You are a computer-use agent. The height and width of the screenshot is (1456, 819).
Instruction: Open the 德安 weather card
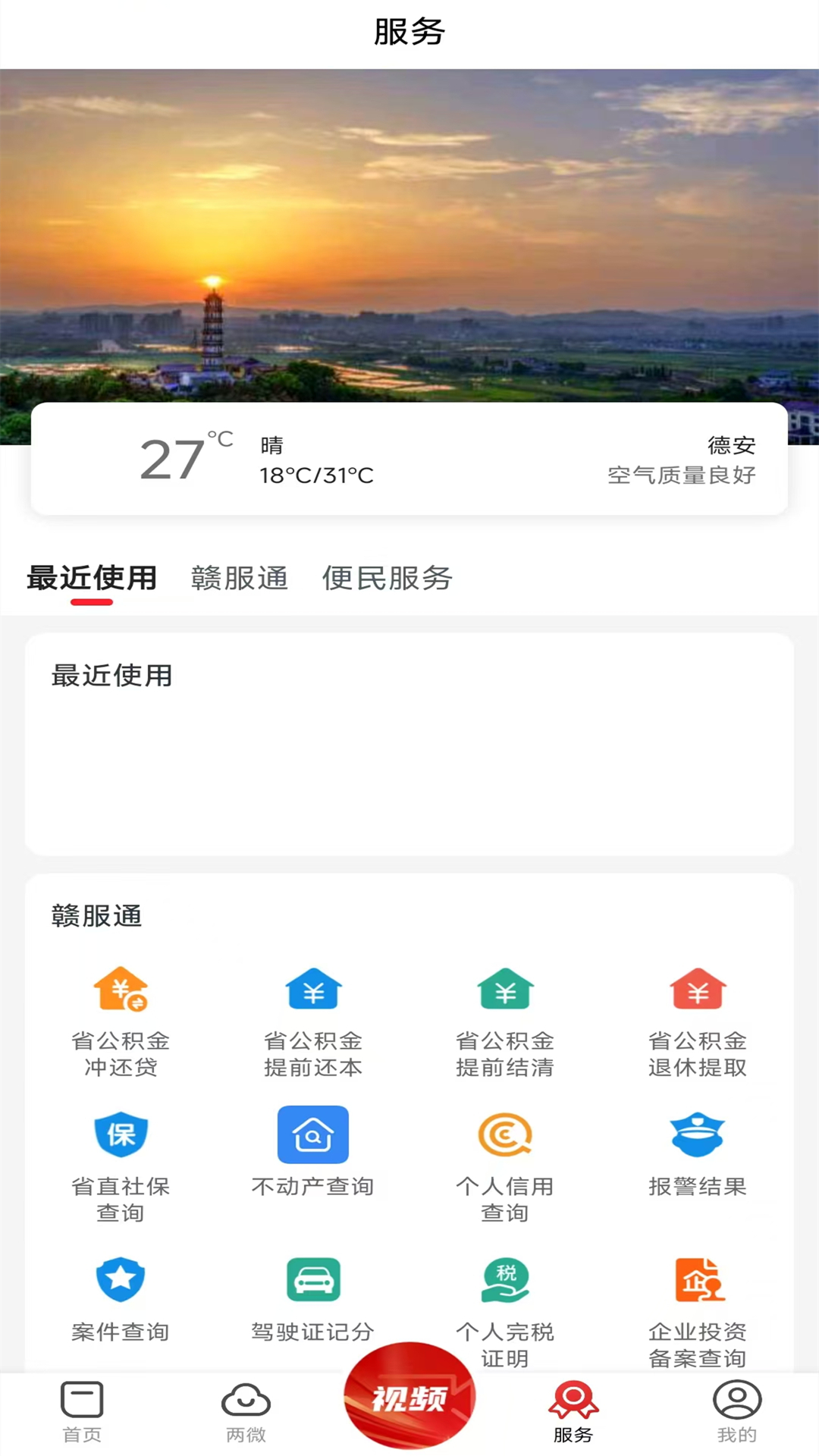click(409, 459)
